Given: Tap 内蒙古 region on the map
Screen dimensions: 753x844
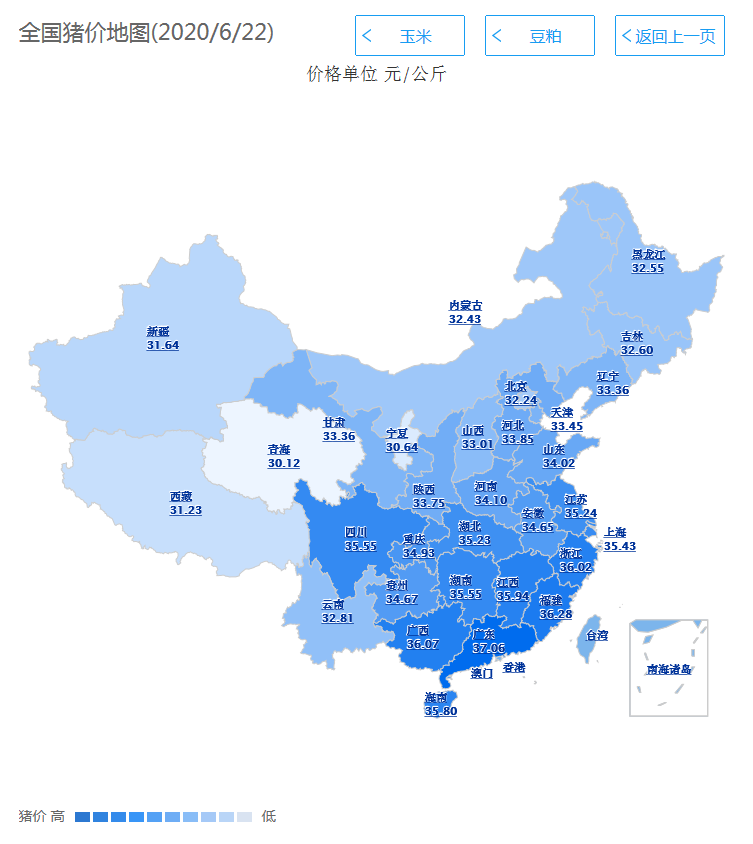Looking at the screenshot, I should click(x=465, y=312).
